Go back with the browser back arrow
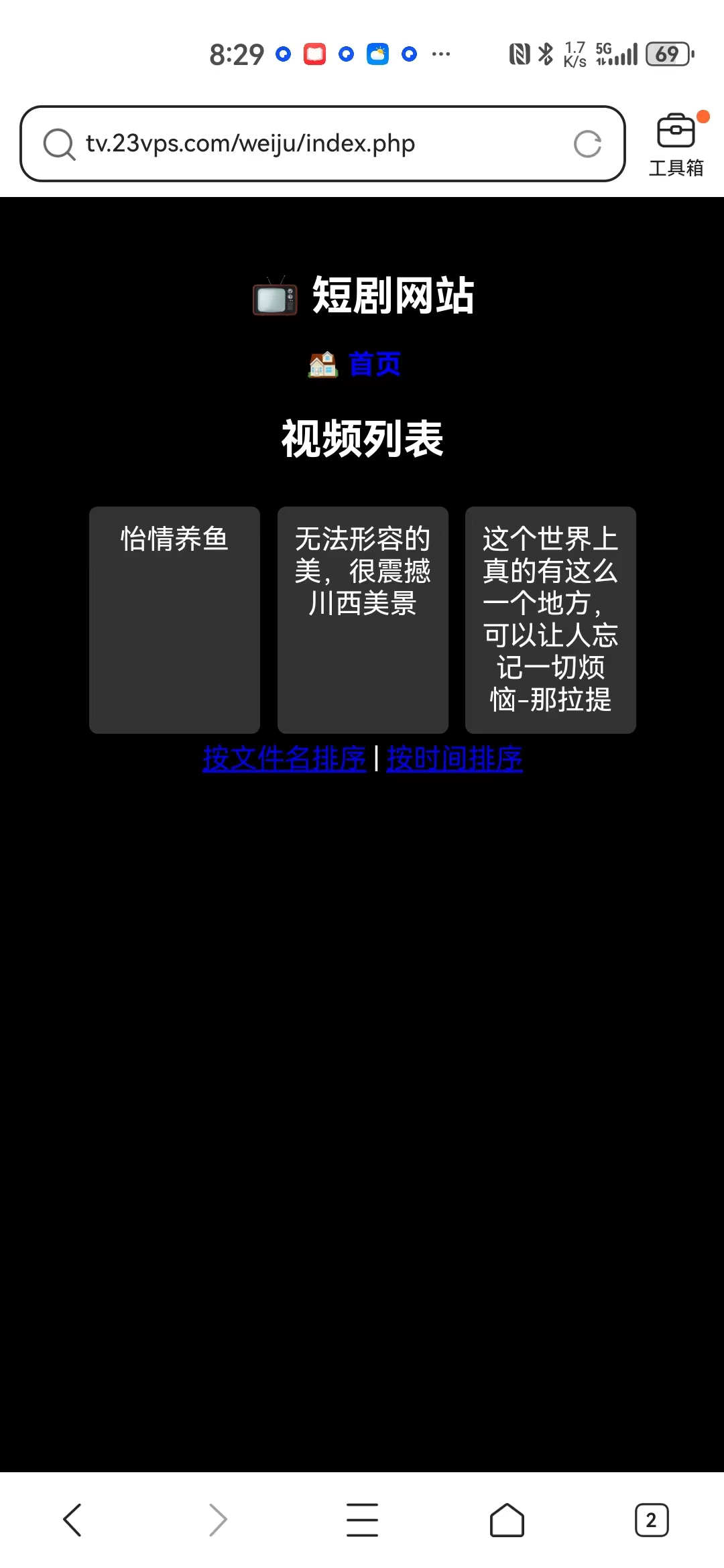 point(72,1520)
